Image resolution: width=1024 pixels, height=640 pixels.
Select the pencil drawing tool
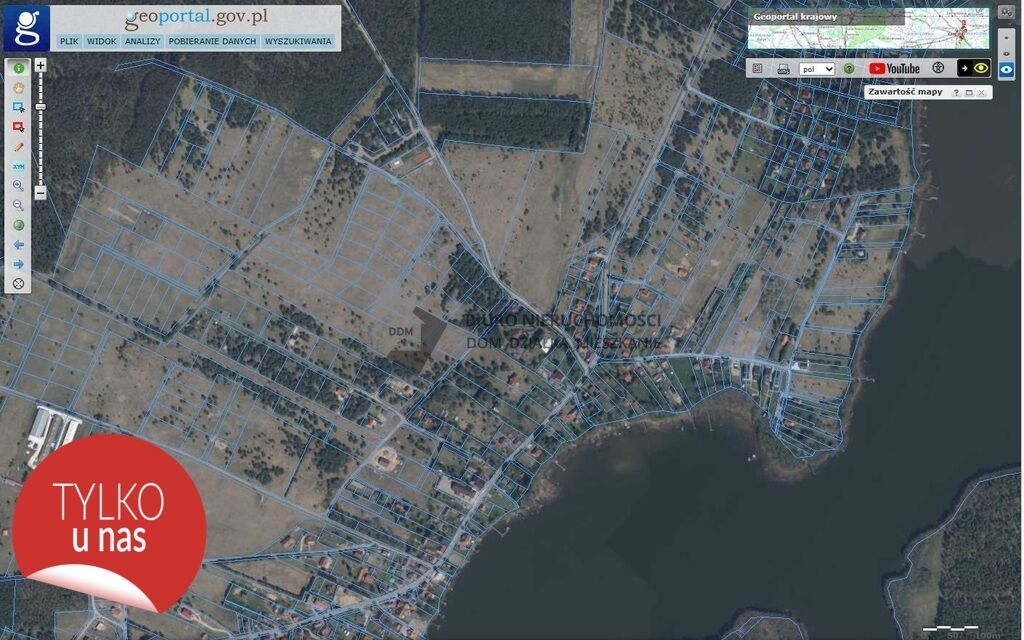coord(18,146)
